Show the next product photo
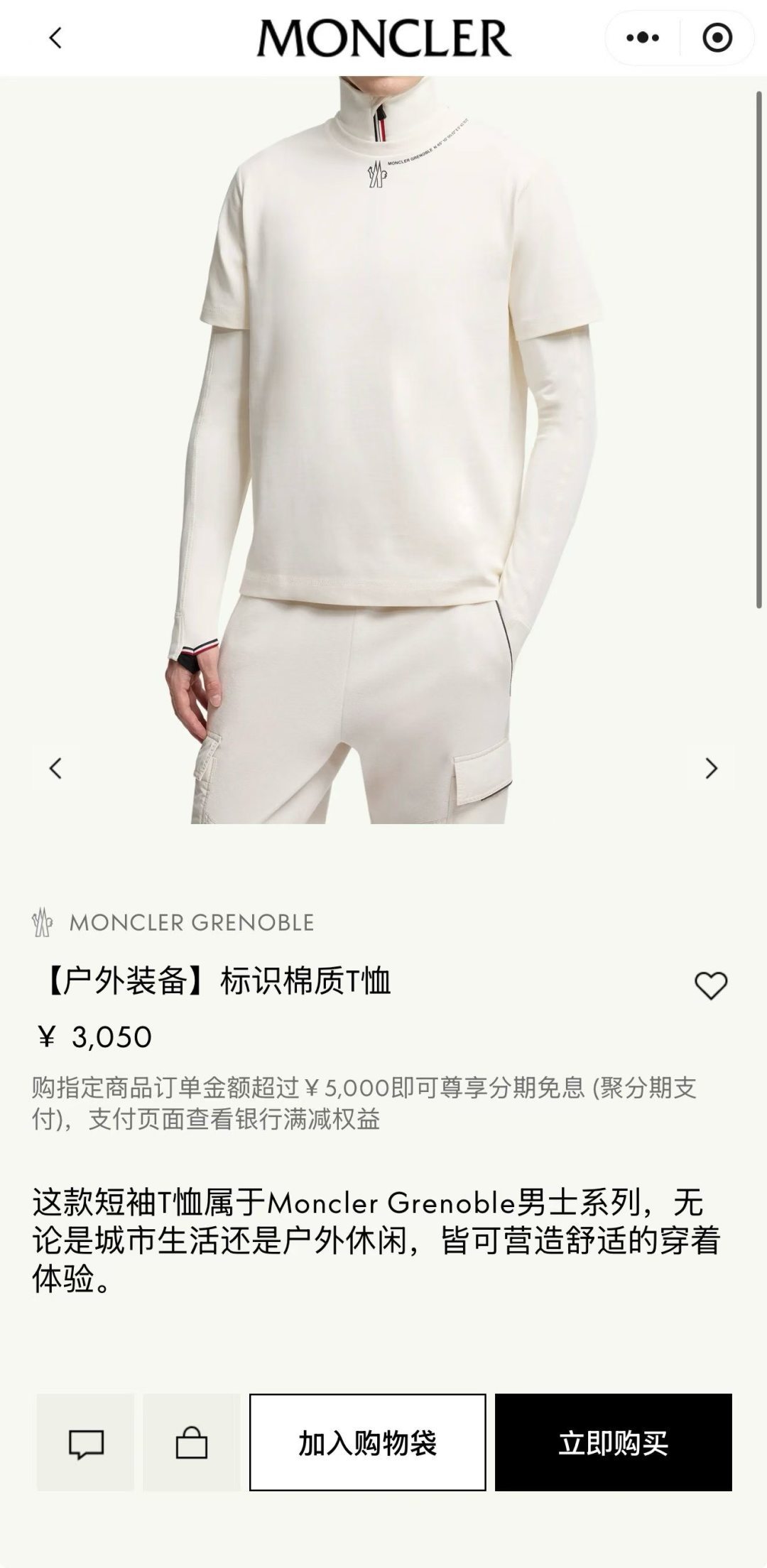The image size is (767, 1568). [711, 768]
